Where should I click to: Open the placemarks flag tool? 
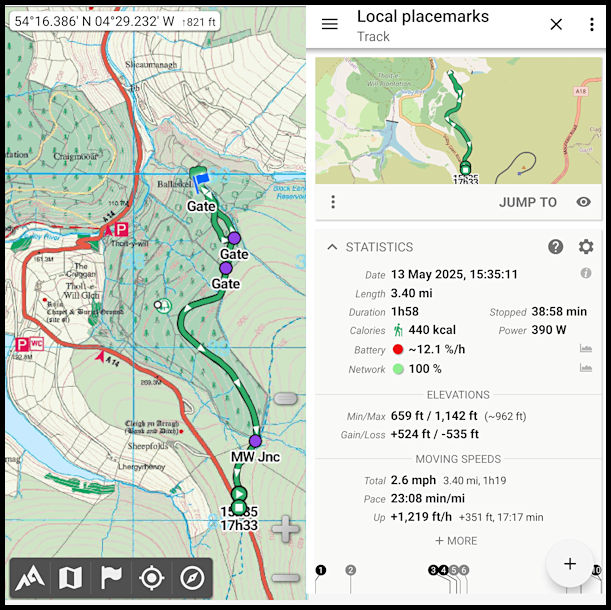[111, 578]
